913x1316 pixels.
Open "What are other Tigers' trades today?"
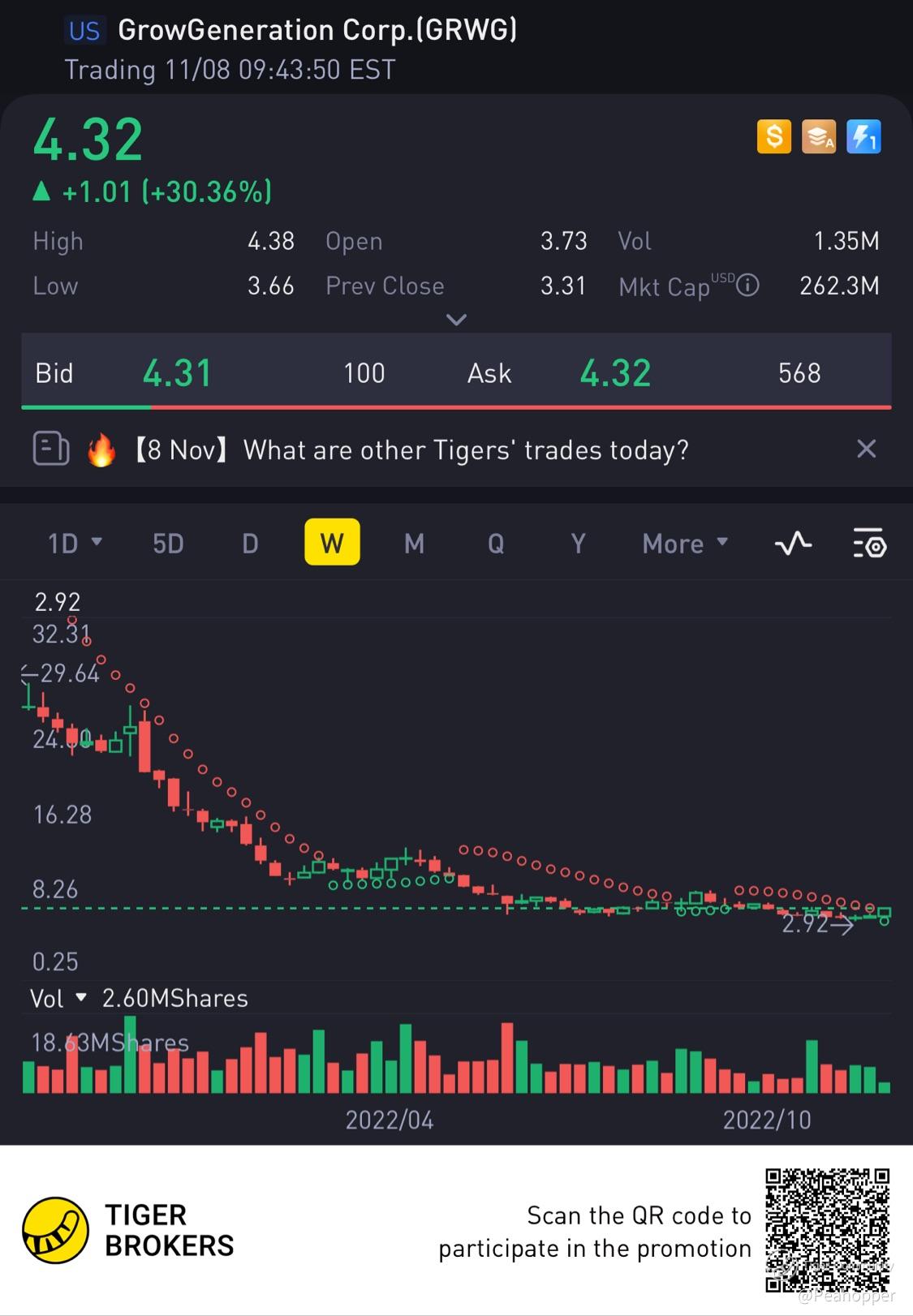coord(465,449)
